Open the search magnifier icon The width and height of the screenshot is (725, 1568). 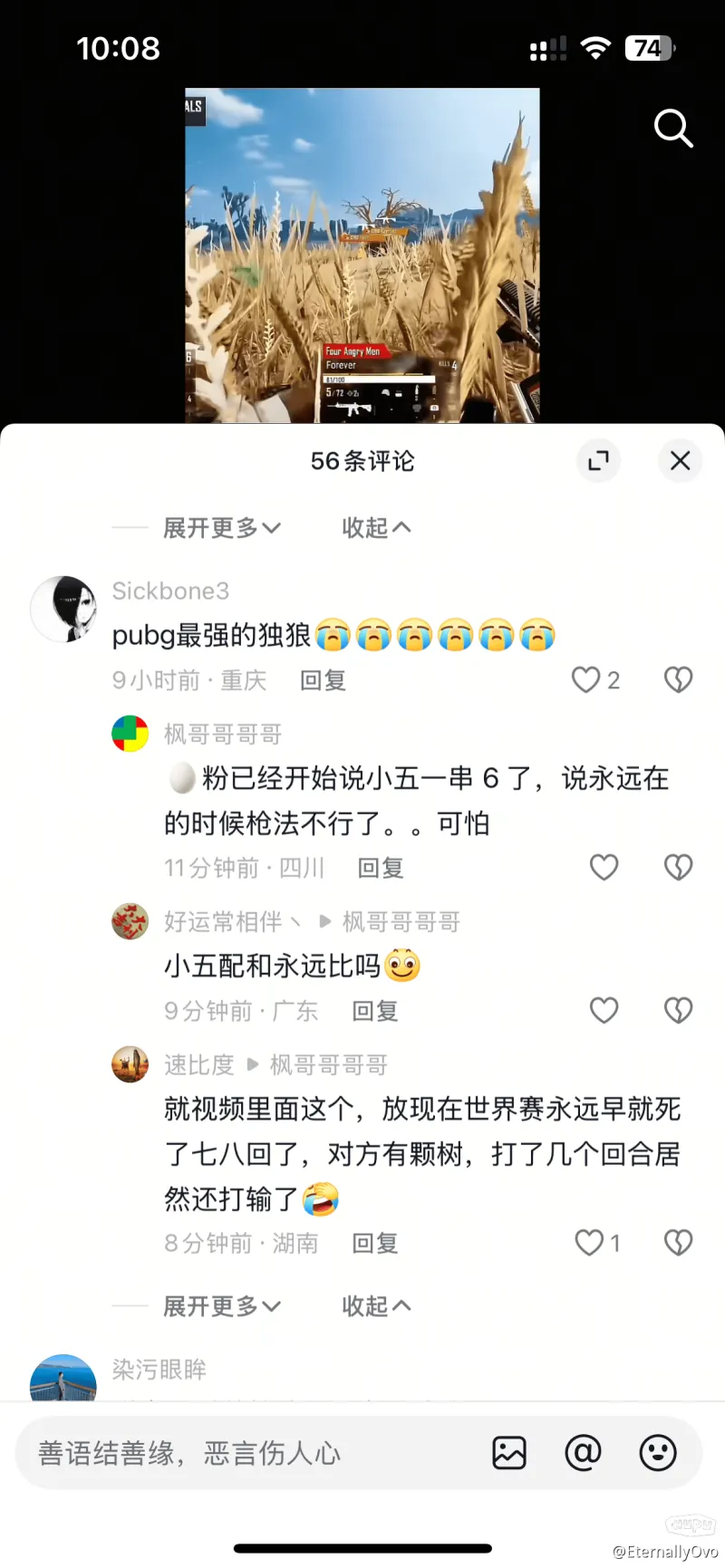pyautogui.click(x=673, y=129)
